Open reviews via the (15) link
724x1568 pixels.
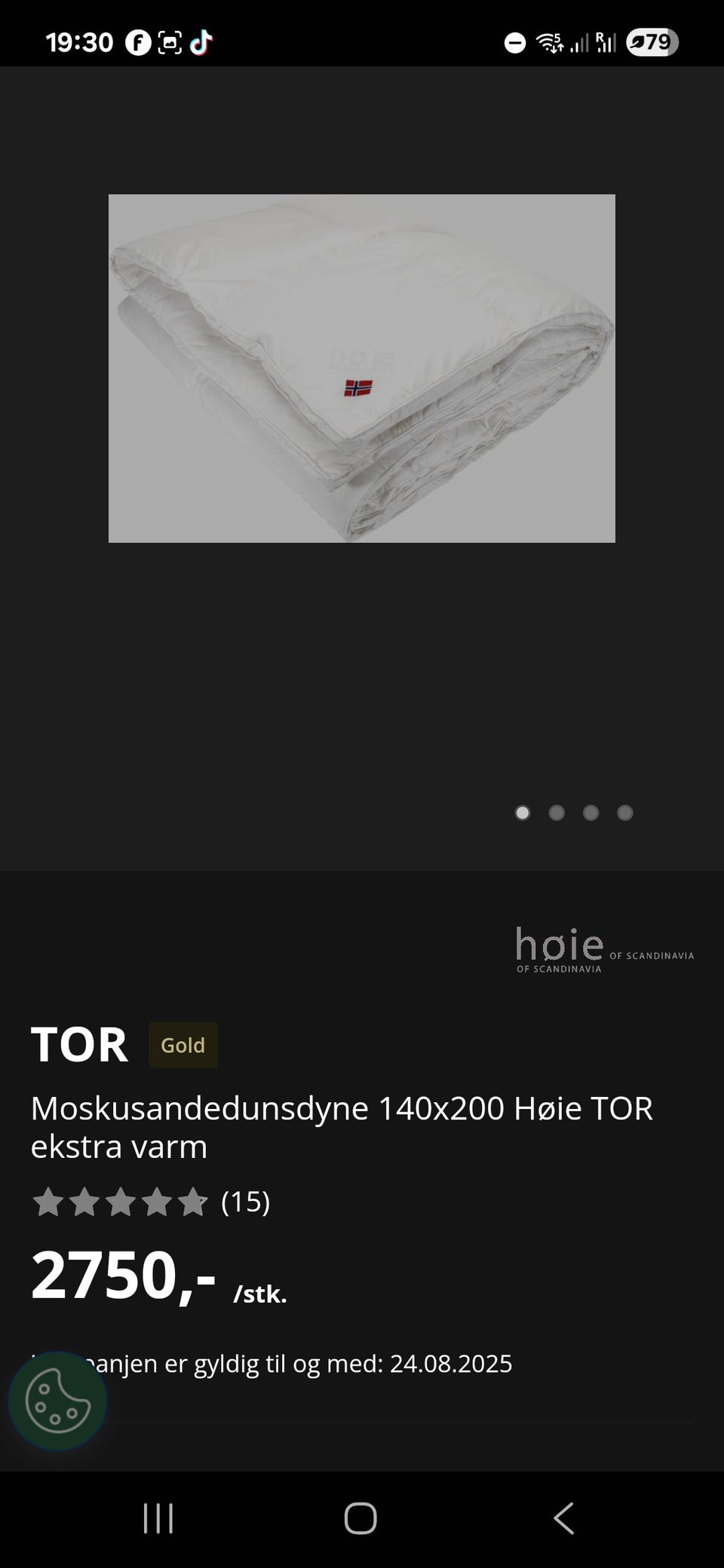coord(244,1204)
